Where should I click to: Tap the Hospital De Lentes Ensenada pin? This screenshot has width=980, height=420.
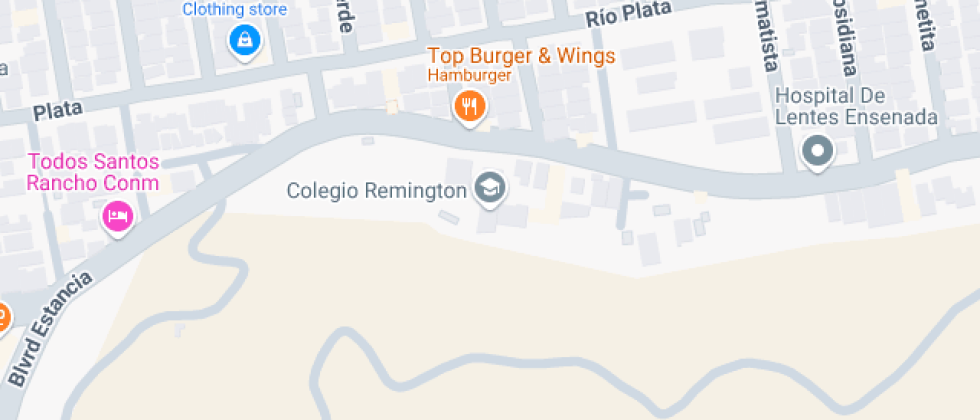pyautogui.click(x=818, y=152)
